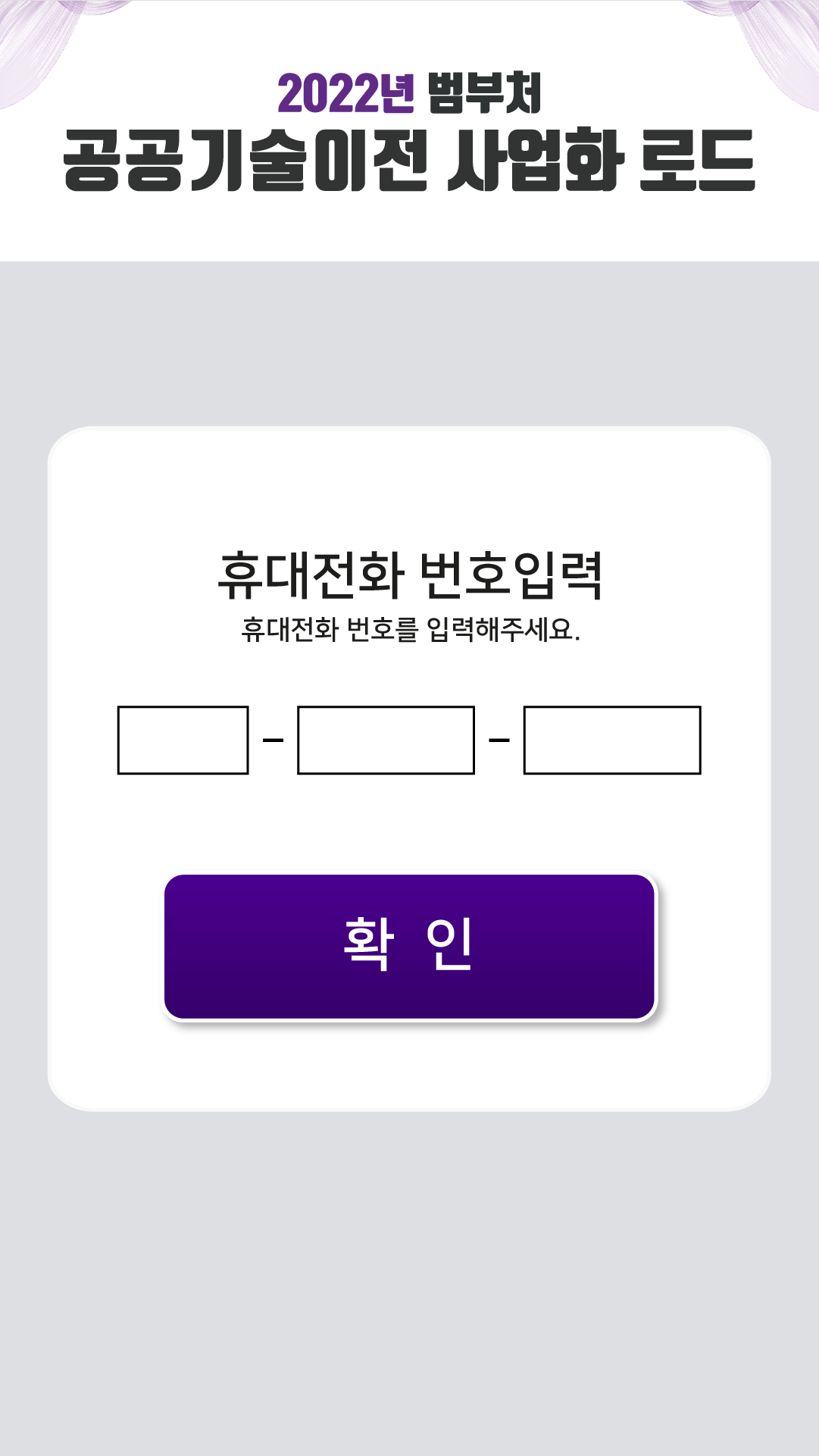Confirm with the purple 확인 button
The height and width of the screenshot is (1456, 819).
point(409,946)
